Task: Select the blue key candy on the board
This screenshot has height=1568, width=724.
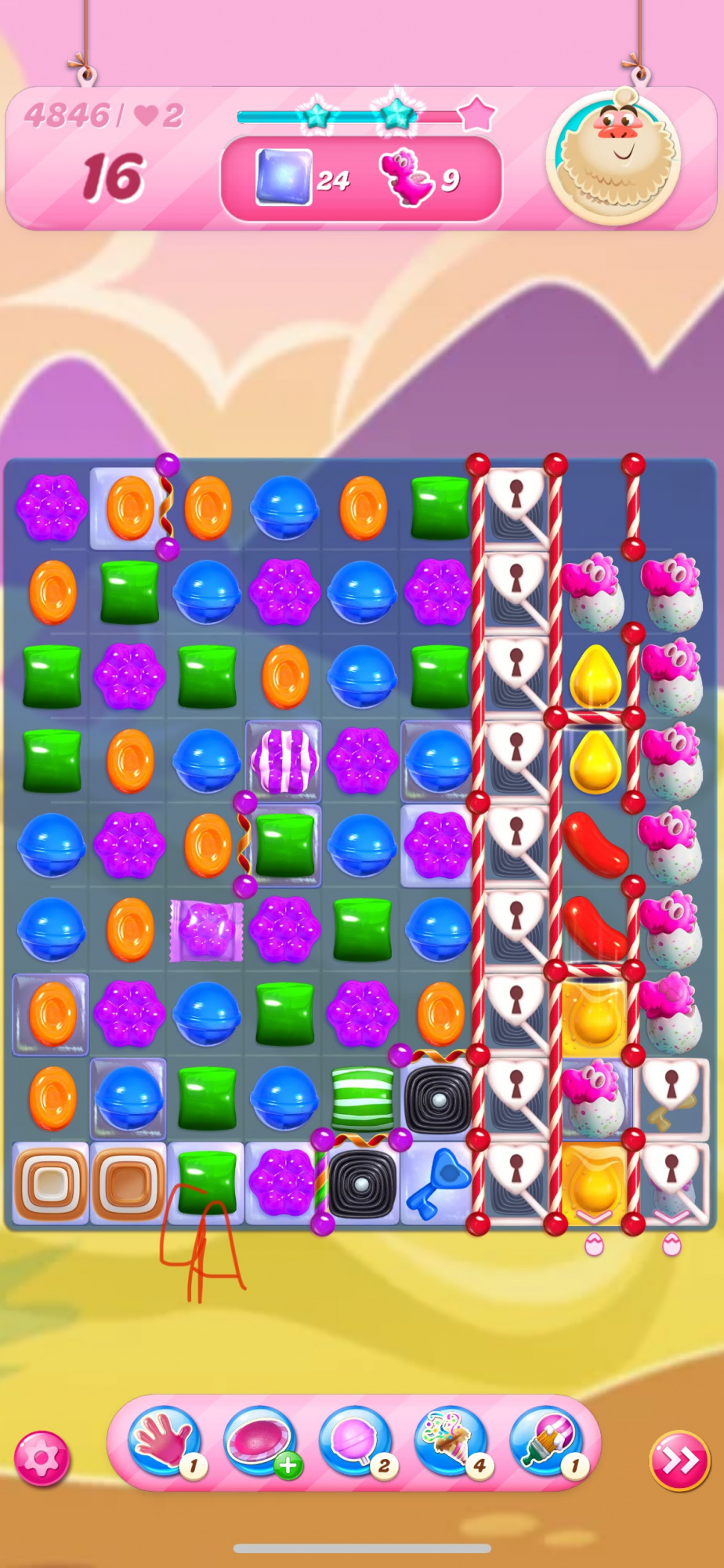Action: coord(439,1183)
